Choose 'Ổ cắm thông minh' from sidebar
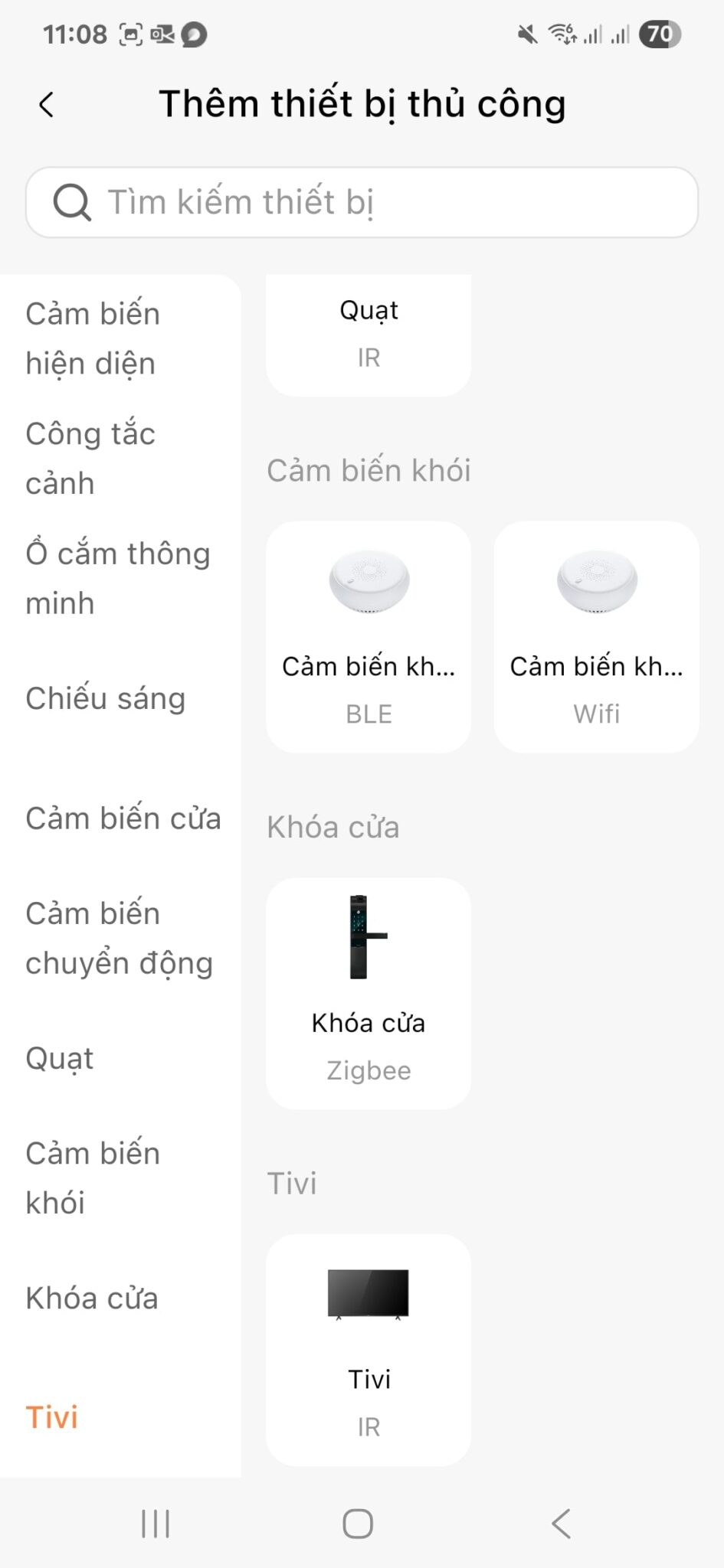724x1568 pixels. 118,578
